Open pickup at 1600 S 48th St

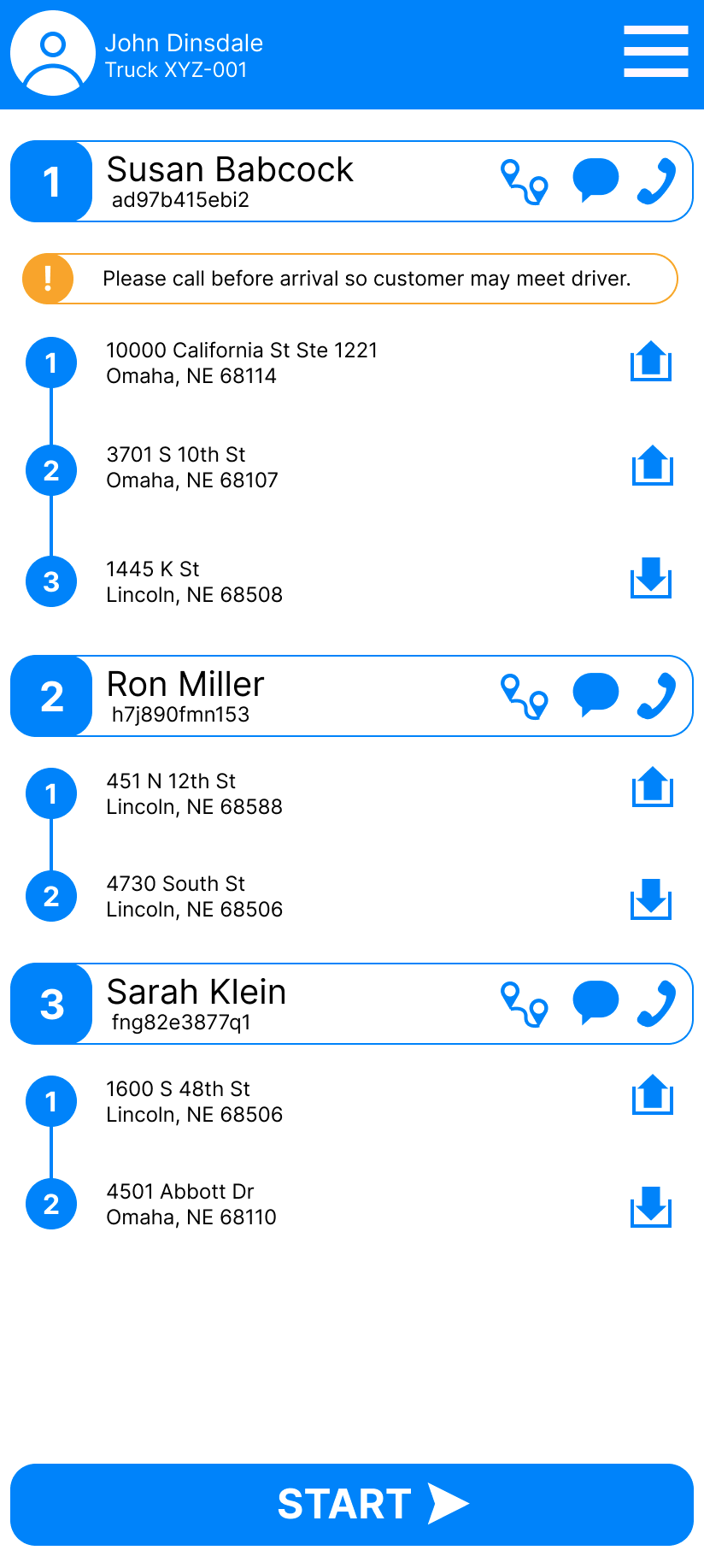click(x=653, y=1094)
